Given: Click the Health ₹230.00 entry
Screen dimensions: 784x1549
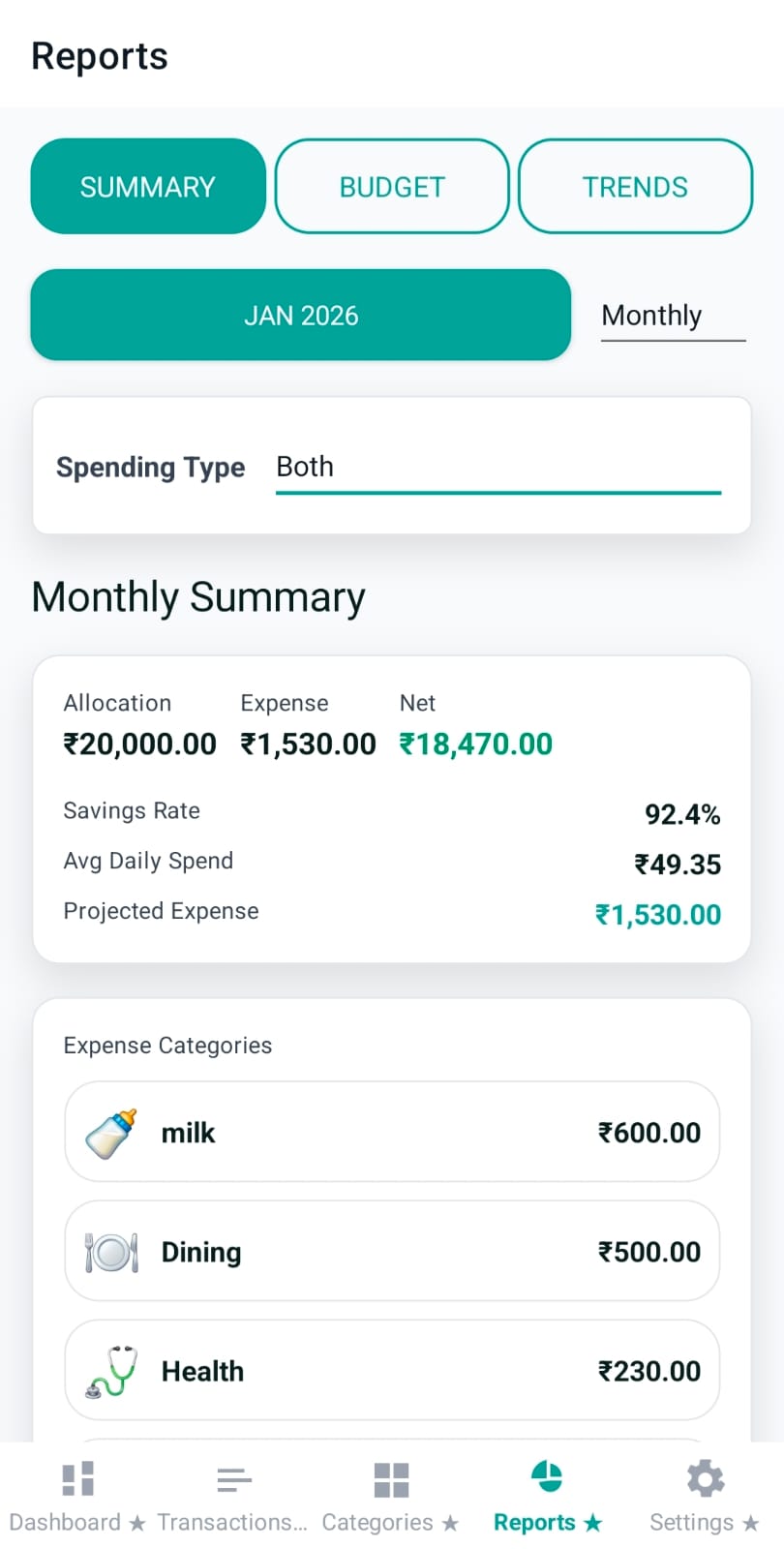Looking at the screenshot, I should tap(391, 1371).
